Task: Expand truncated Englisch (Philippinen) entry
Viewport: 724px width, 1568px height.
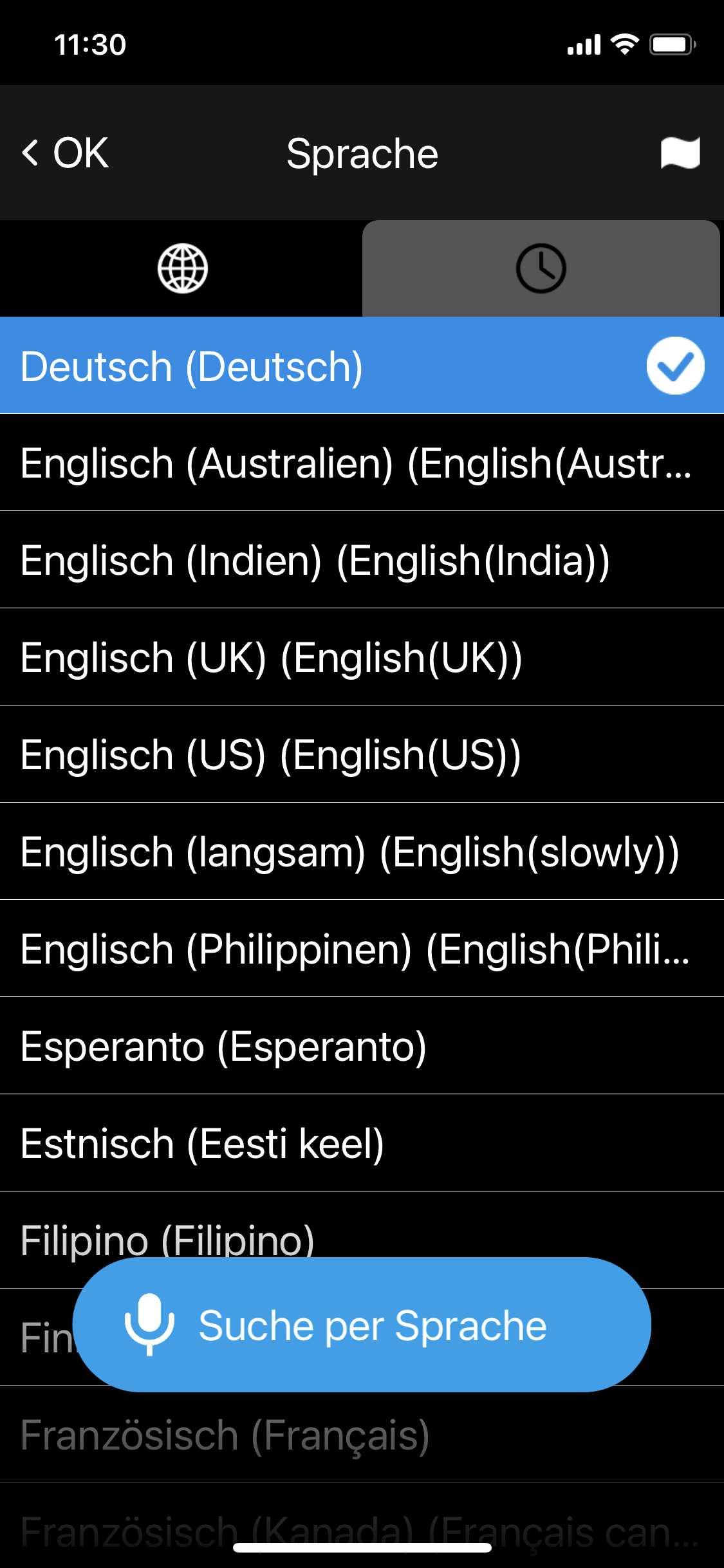Action: pos(354,948)
